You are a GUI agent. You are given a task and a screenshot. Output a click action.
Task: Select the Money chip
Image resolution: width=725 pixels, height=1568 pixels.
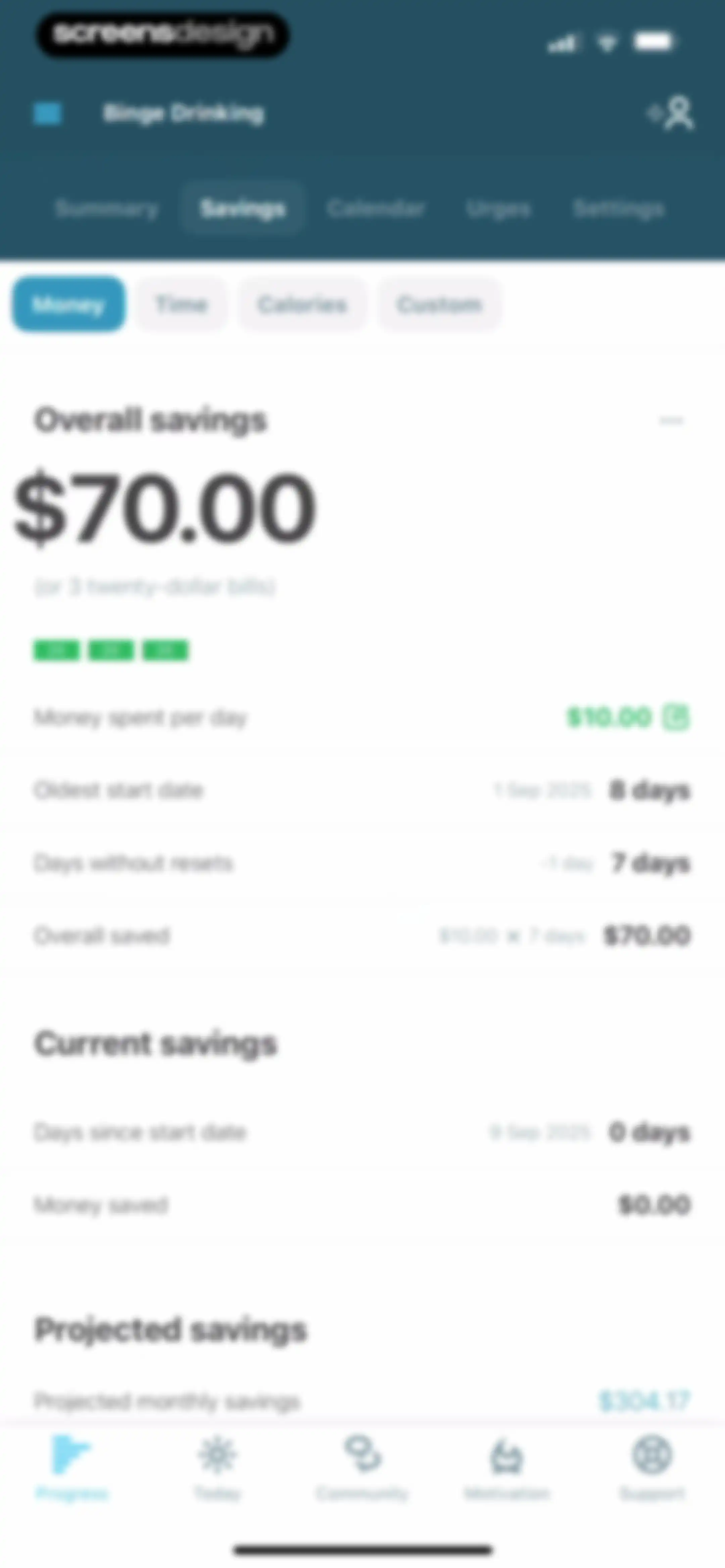click(68, 304)
